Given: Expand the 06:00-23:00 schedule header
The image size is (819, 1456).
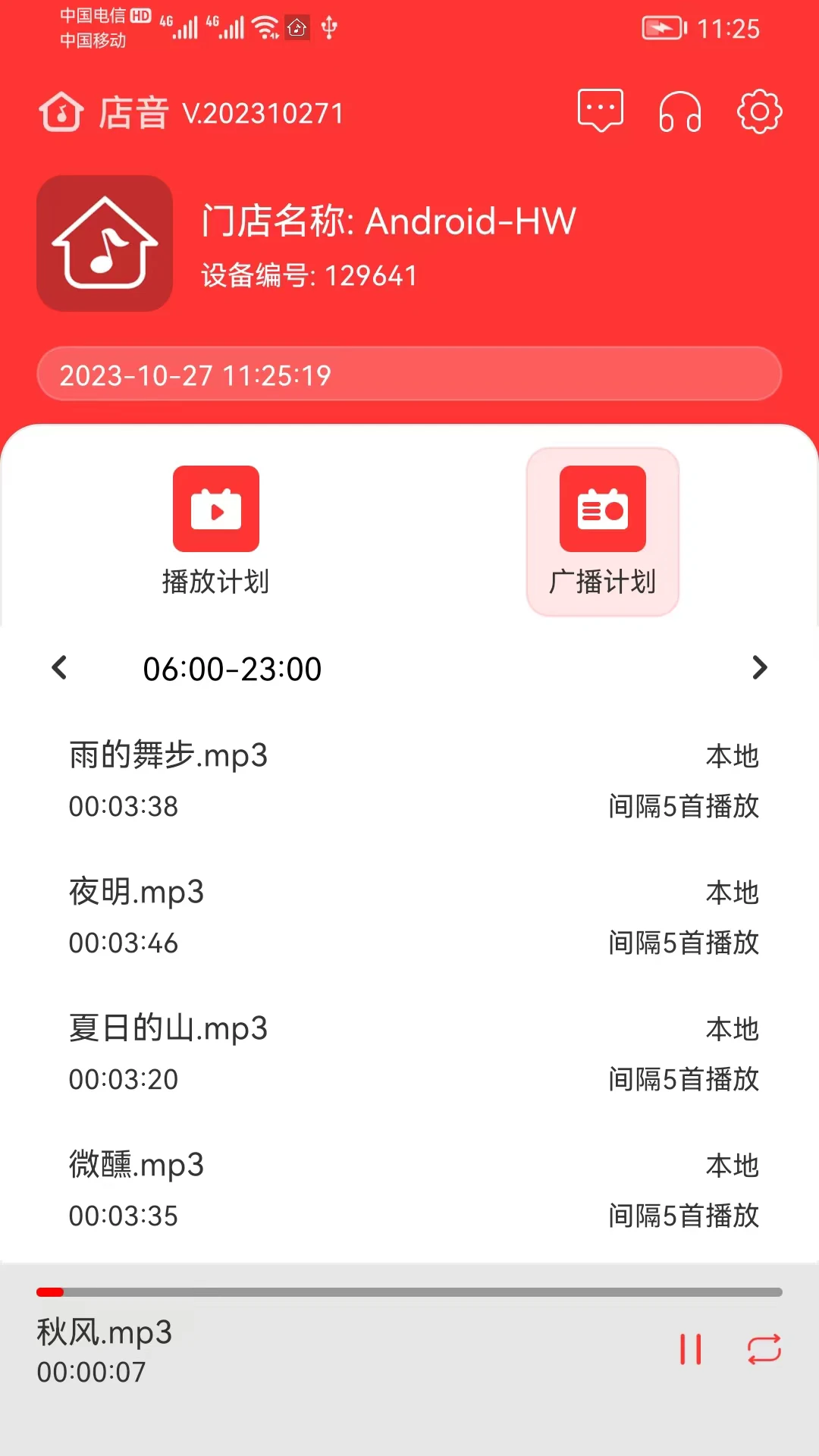Looking at the screenshot, I should click(233, 668).
